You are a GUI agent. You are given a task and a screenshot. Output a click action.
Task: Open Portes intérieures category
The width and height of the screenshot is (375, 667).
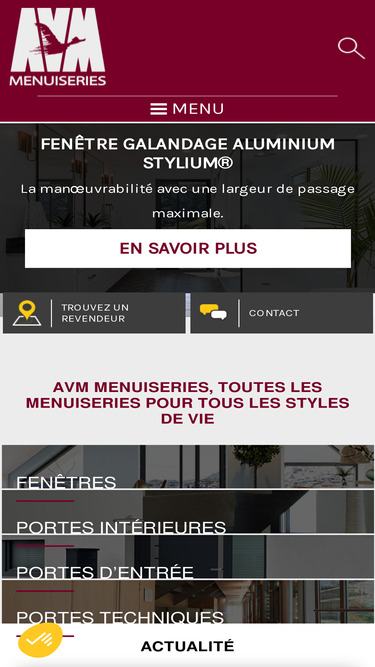(188, 512)
